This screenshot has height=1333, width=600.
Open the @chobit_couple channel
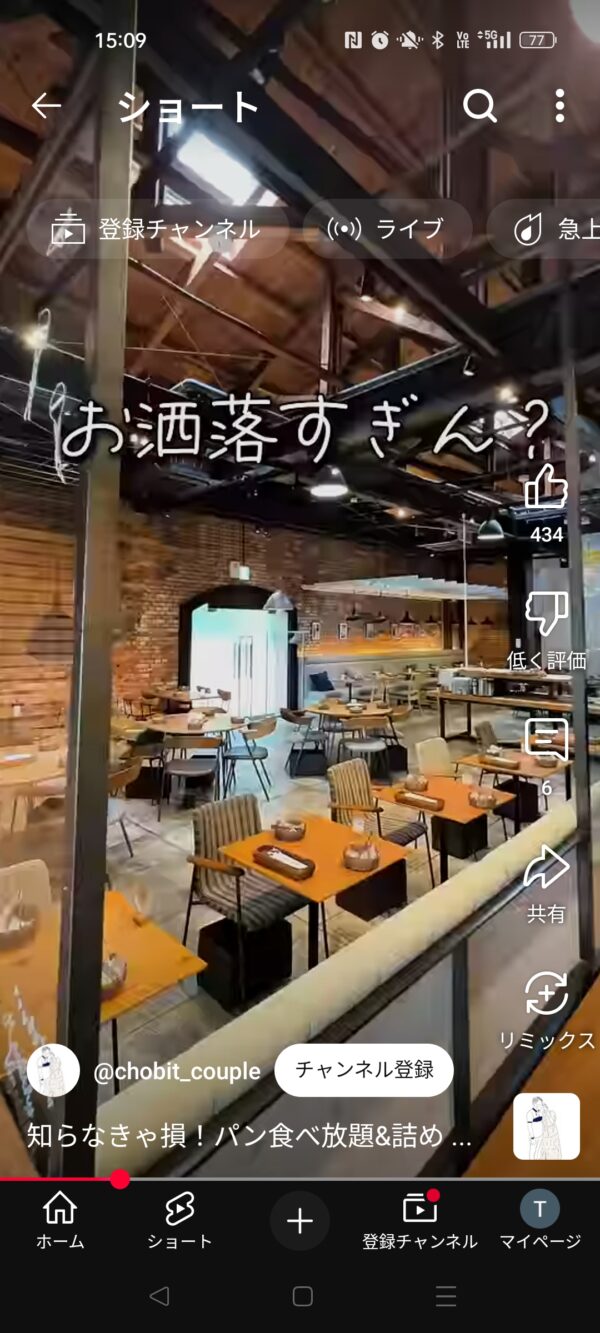[176, 1072]
